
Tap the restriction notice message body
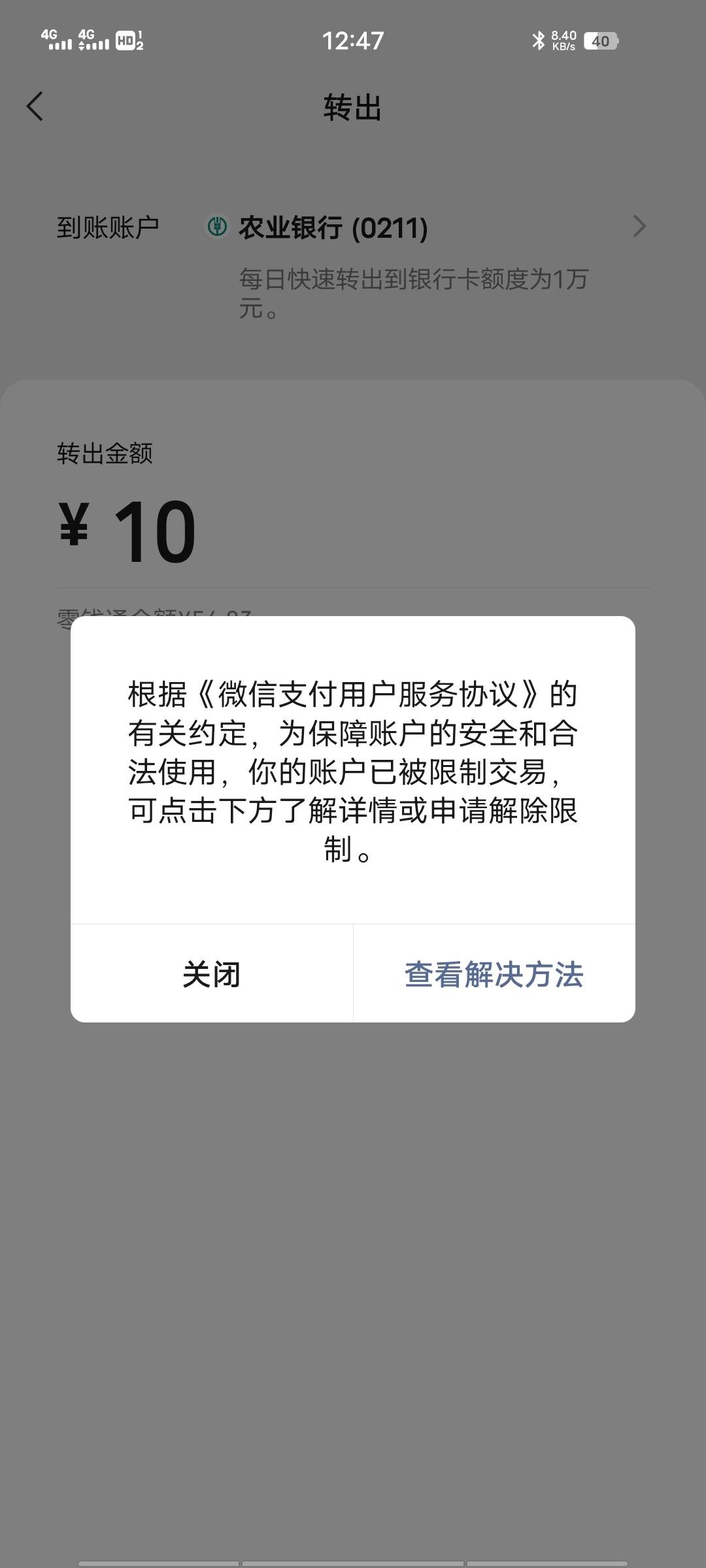point(352,771)
